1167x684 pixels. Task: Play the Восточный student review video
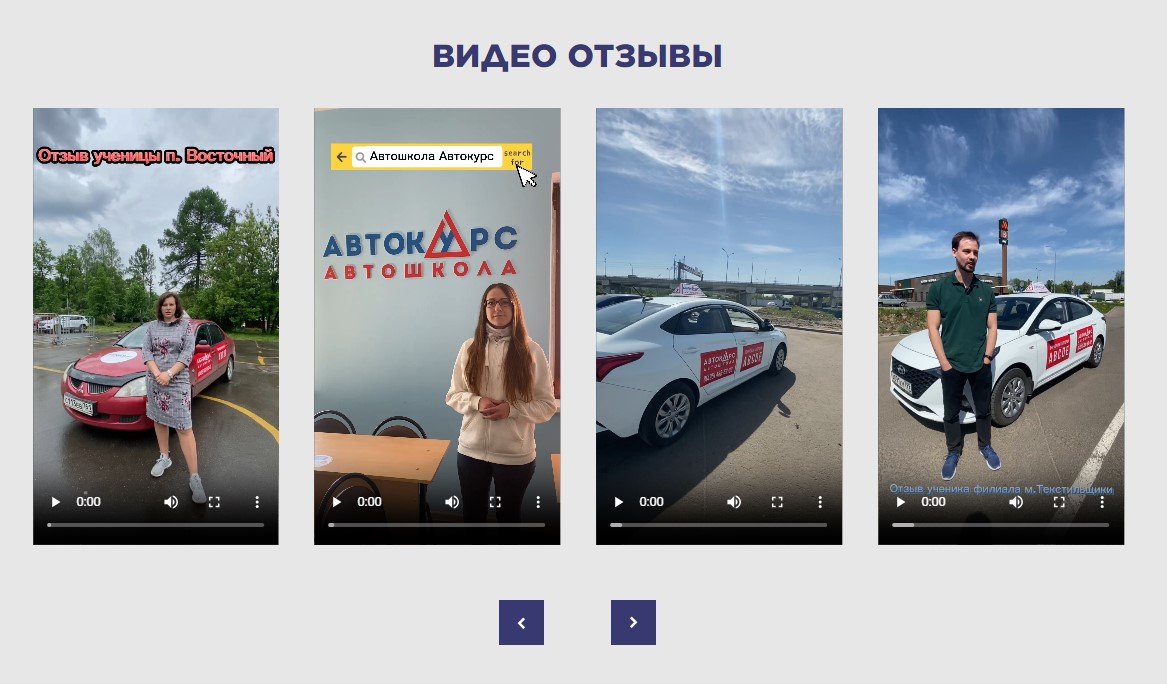[56, 502]
